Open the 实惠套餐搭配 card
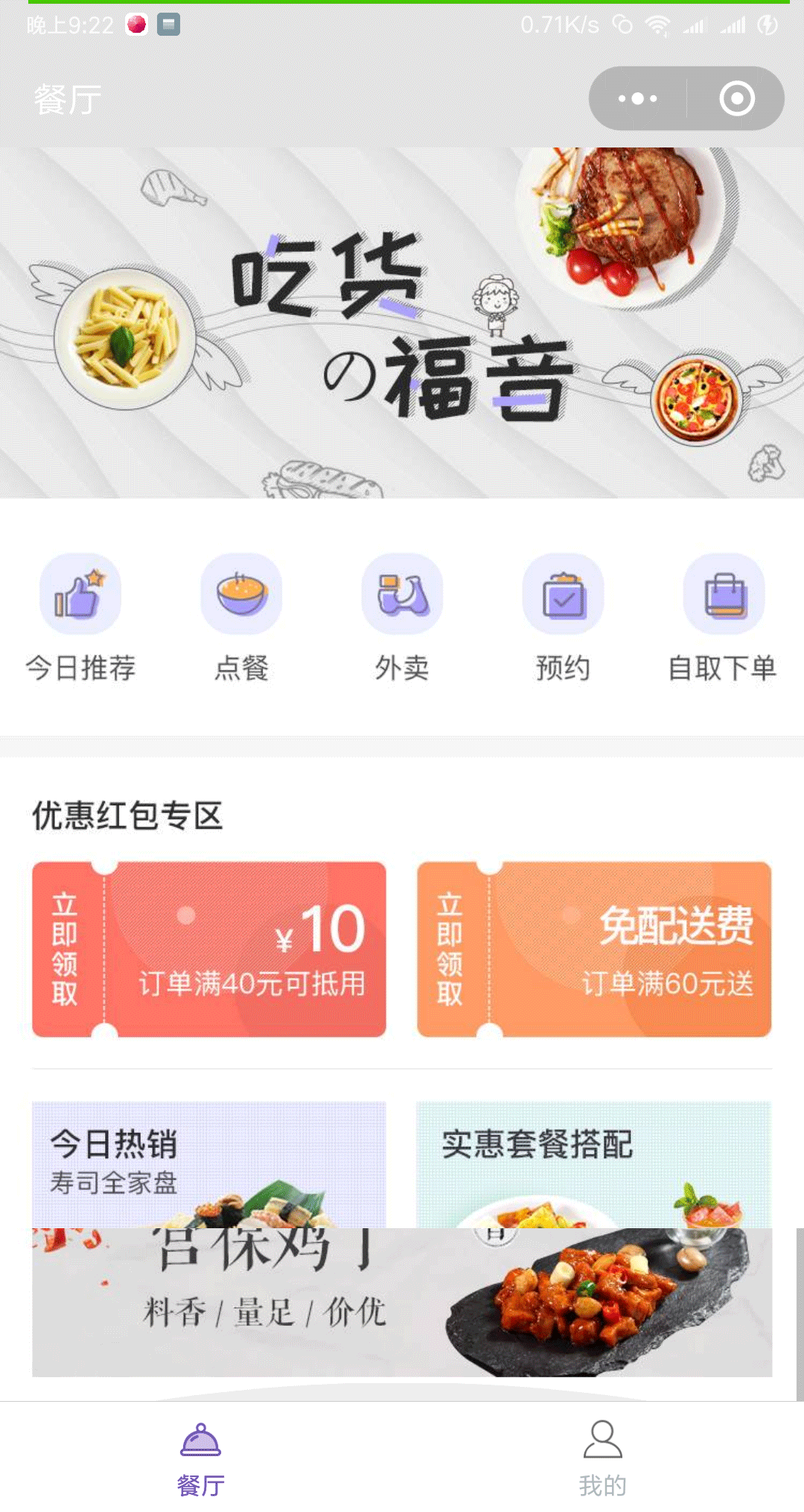804x1512 pixels. (x=593, y=1163)
